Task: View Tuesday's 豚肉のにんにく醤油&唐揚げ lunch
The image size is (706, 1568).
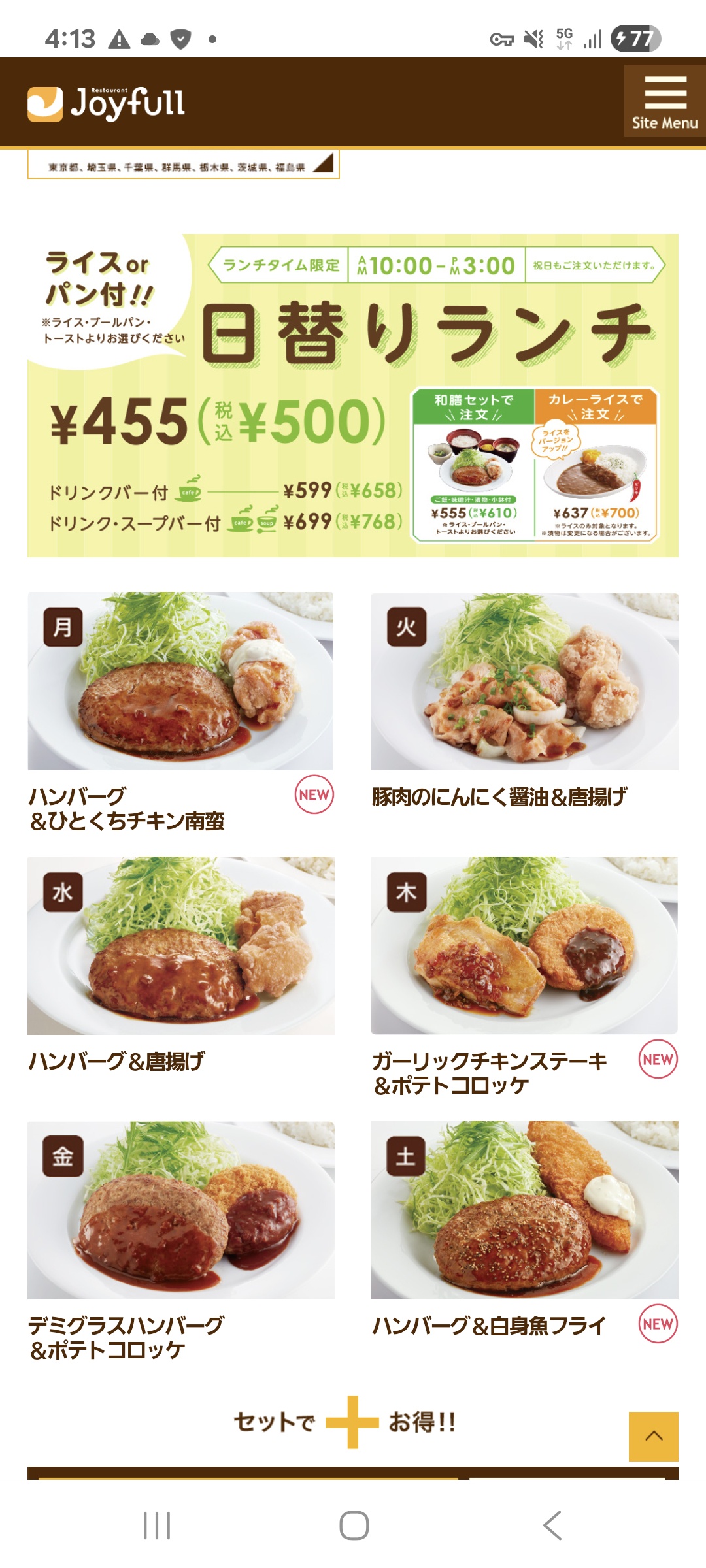Action: tap(524, 681)
